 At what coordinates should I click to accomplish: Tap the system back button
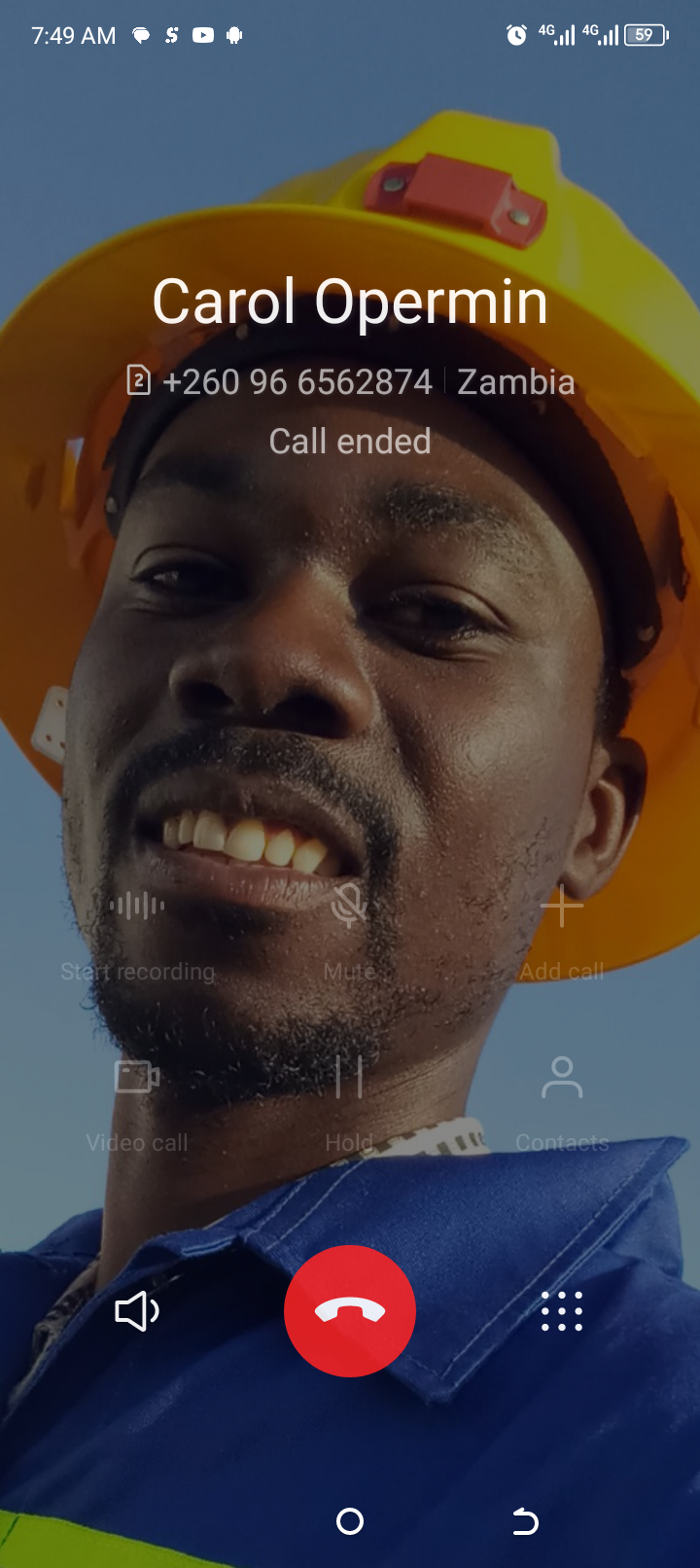click(x=525, y=1521)
